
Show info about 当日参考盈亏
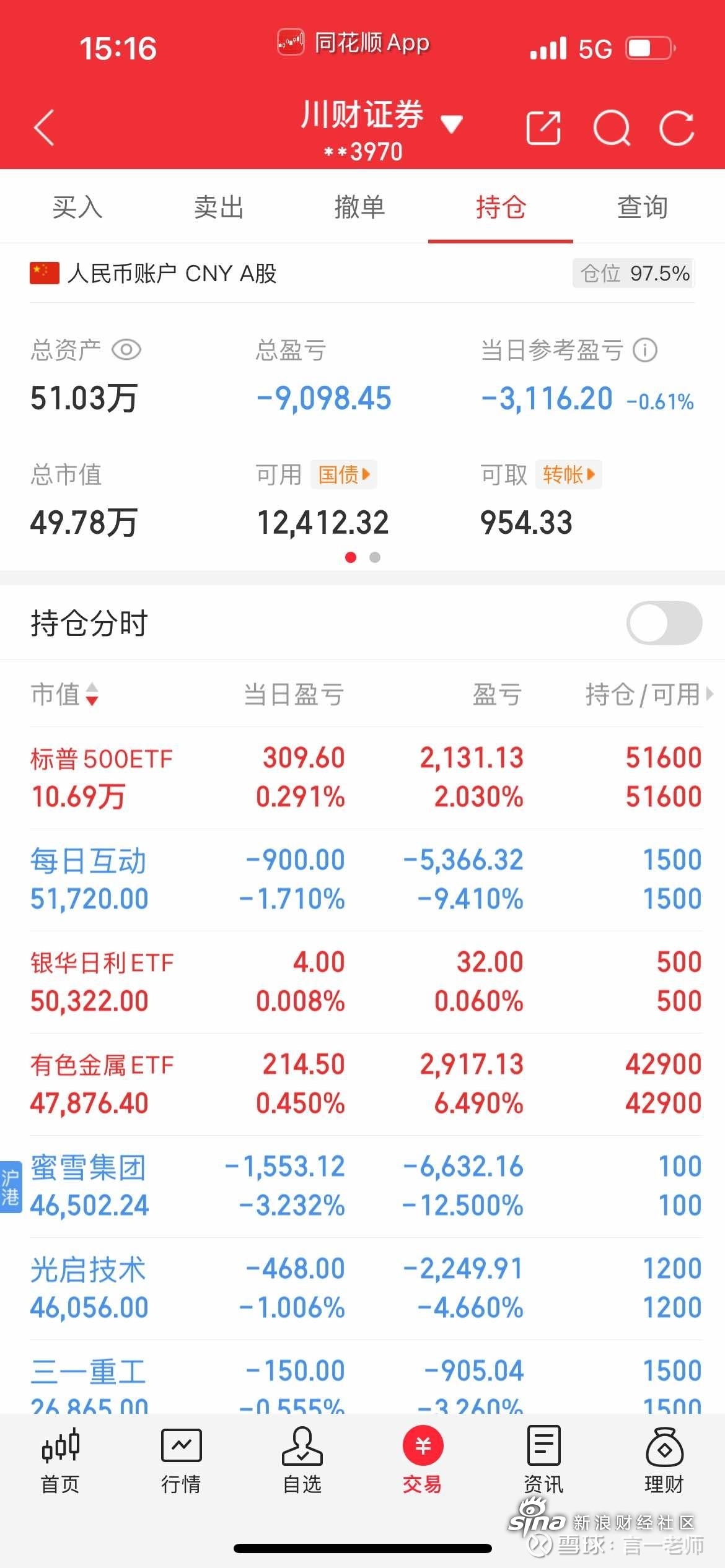(x=645, y=350)
